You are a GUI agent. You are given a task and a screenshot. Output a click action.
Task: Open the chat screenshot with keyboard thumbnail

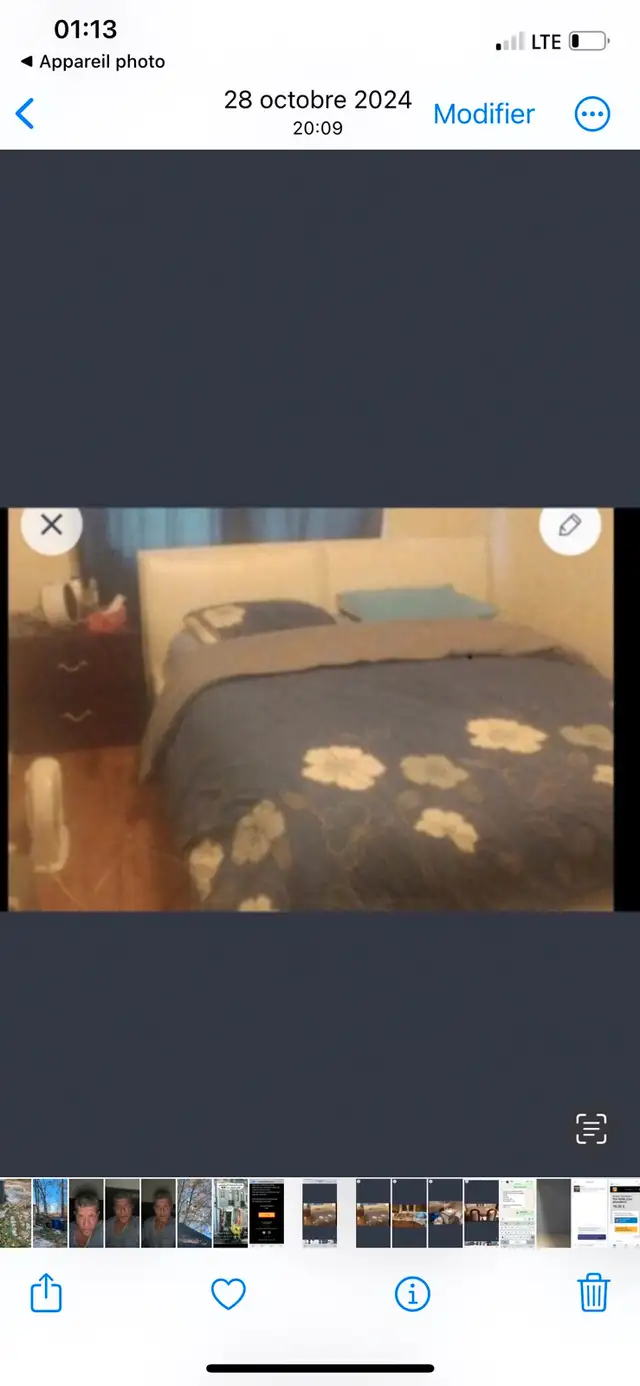pyautogui.click(x=517, y=1213)
